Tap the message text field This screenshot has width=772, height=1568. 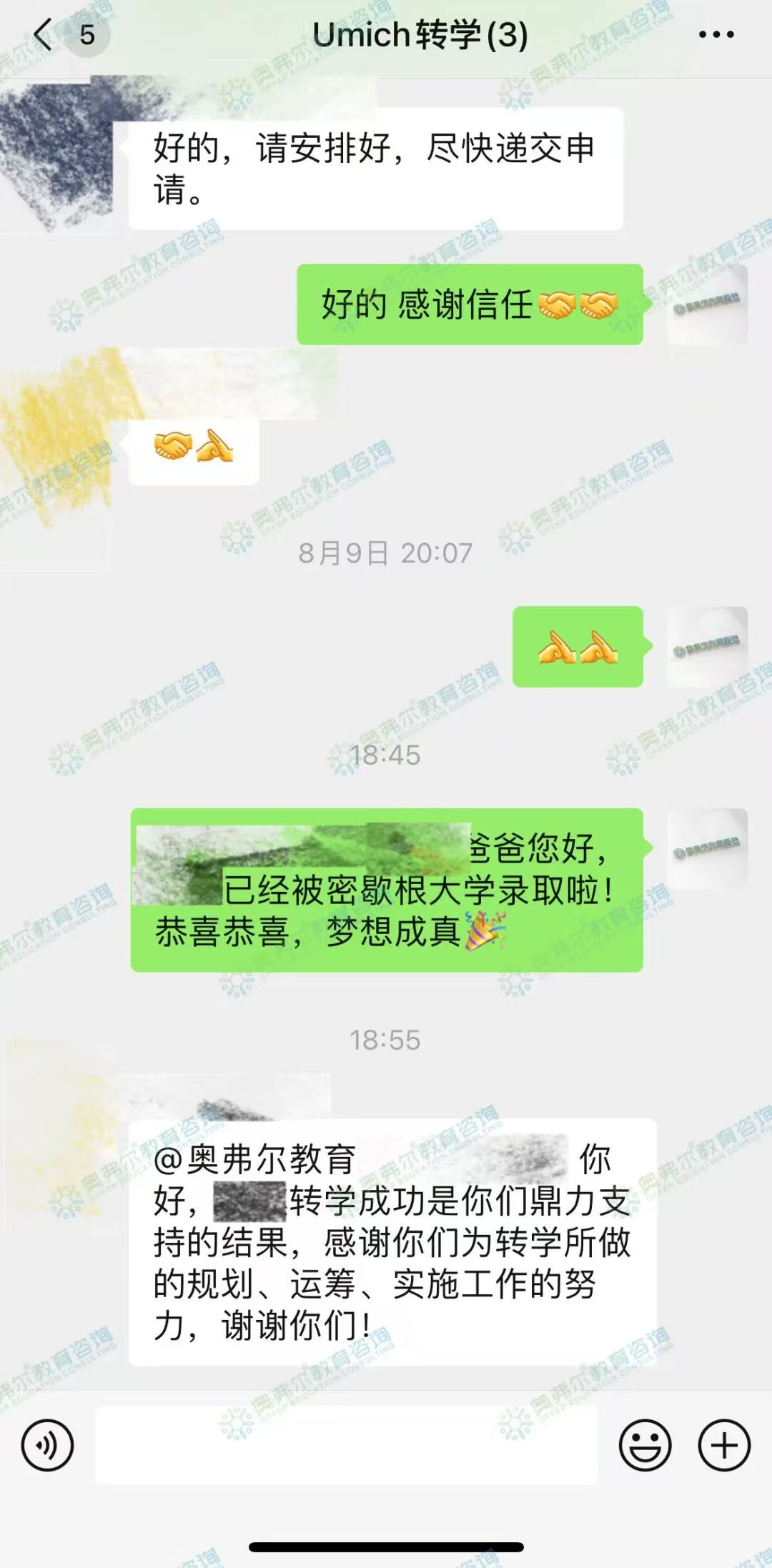346,1445
